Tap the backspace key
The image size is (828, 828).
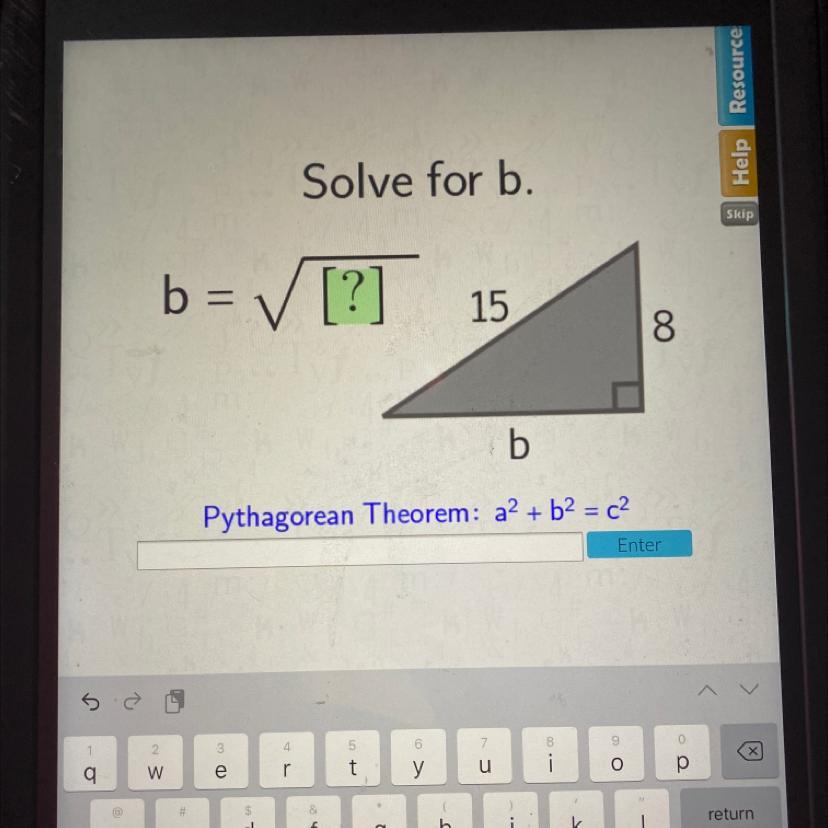750,753
